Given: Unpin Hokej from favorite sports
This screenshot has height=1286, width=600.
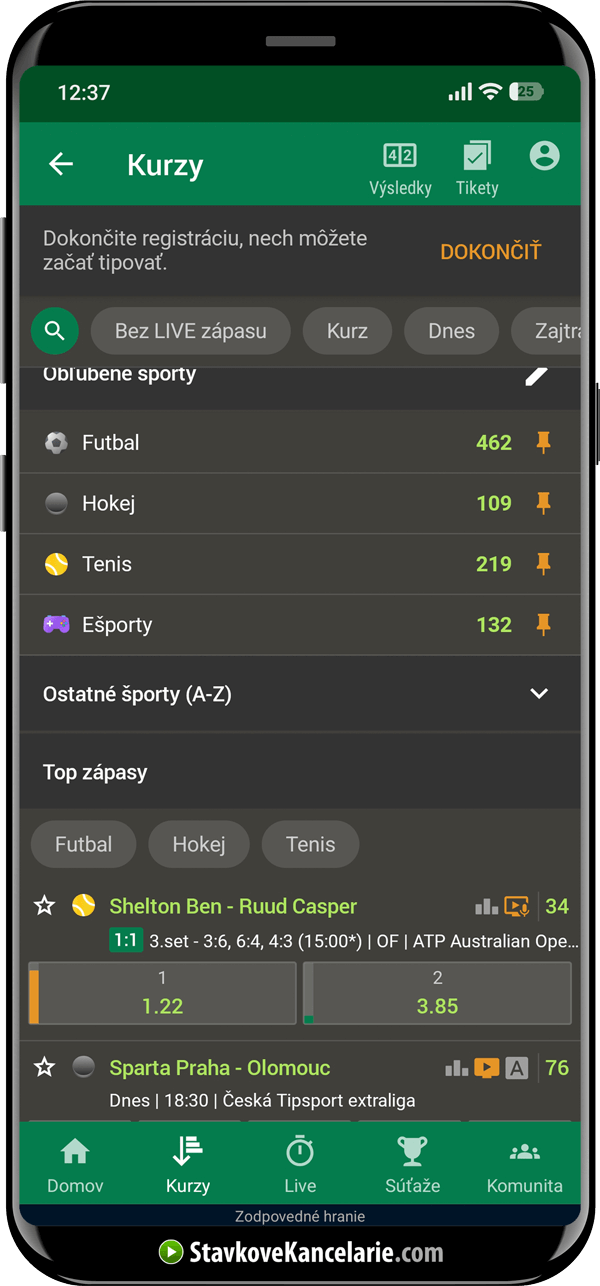Looking at the screenshot, I should [x=544, y=503].
